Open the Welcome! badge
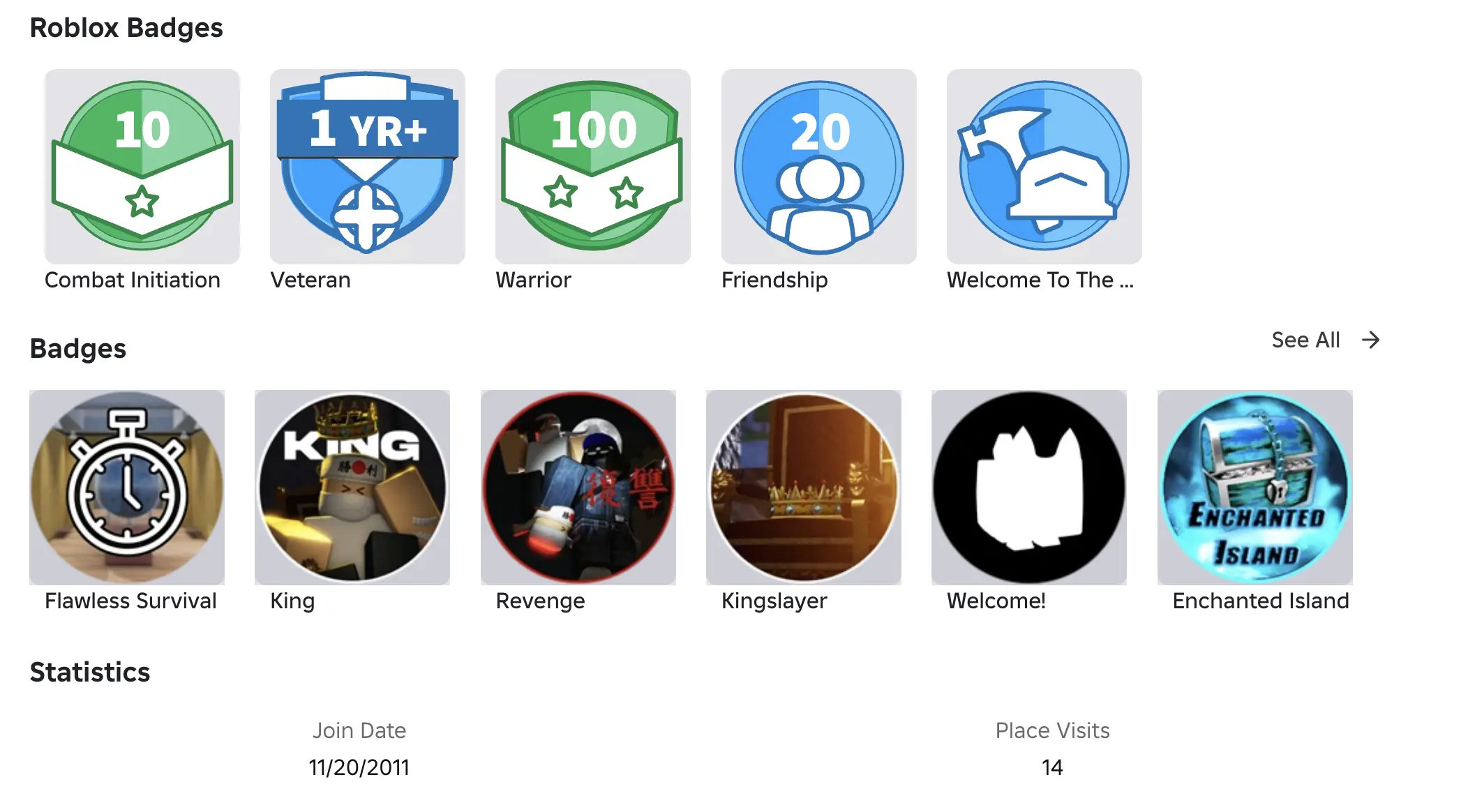This screenshot has height=812, width=1468. pos(1028,487)
